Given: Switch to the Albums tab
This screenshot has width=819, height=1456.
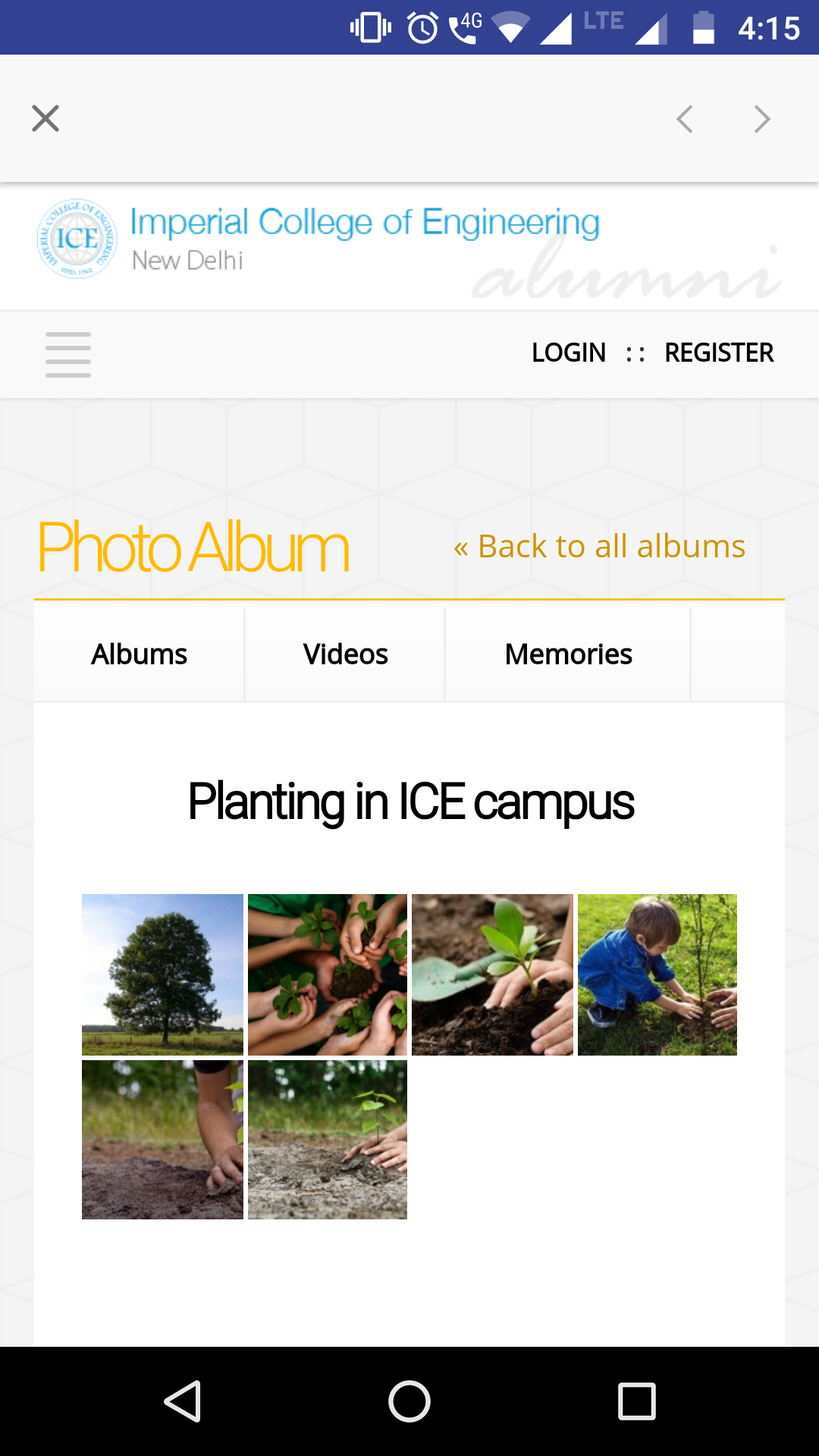Looking at the screenshot, I should click(x=140, y=654).
